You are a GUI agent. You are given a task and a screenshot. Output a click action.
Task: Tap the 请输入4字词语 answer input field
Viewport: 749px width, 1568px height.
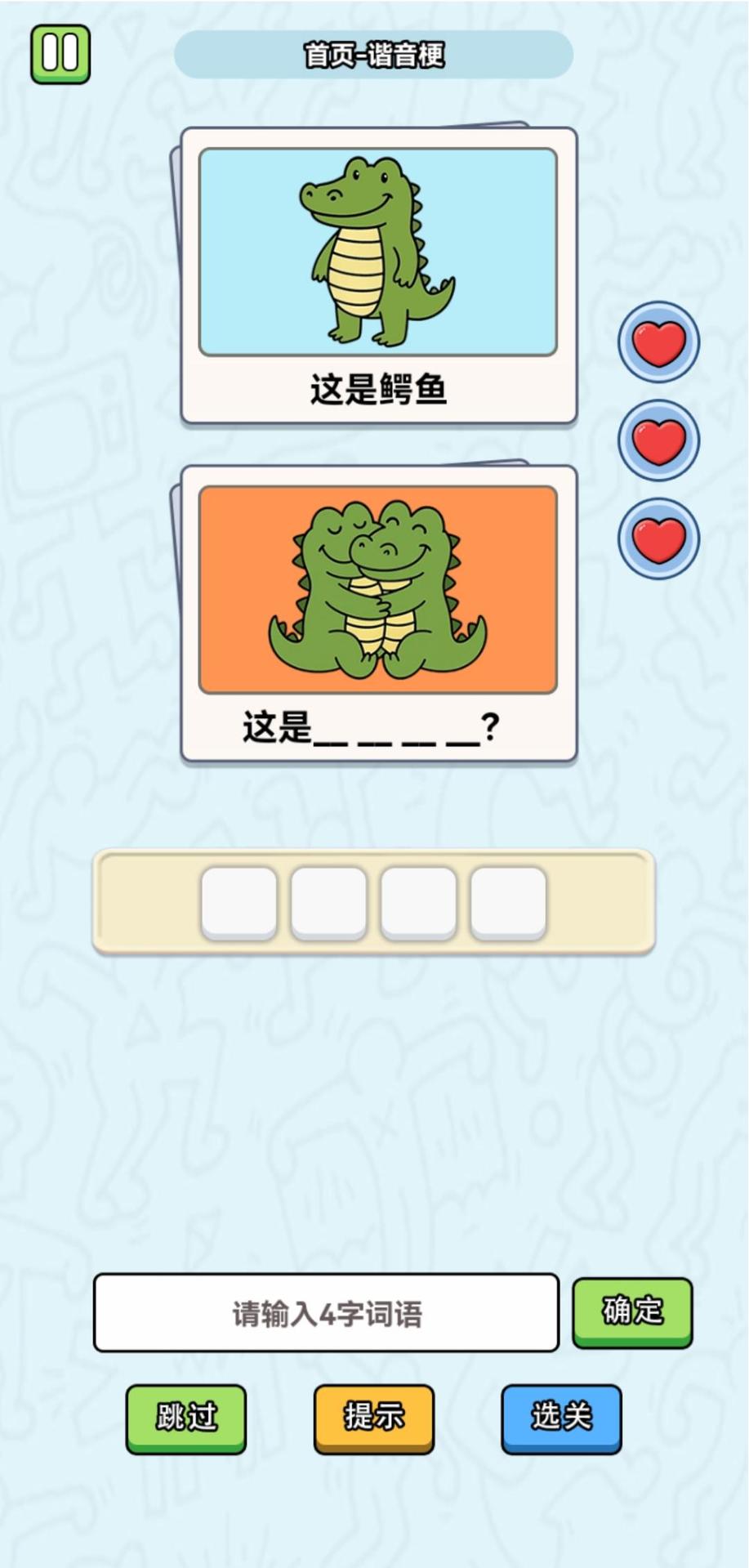pos(326,1313)
